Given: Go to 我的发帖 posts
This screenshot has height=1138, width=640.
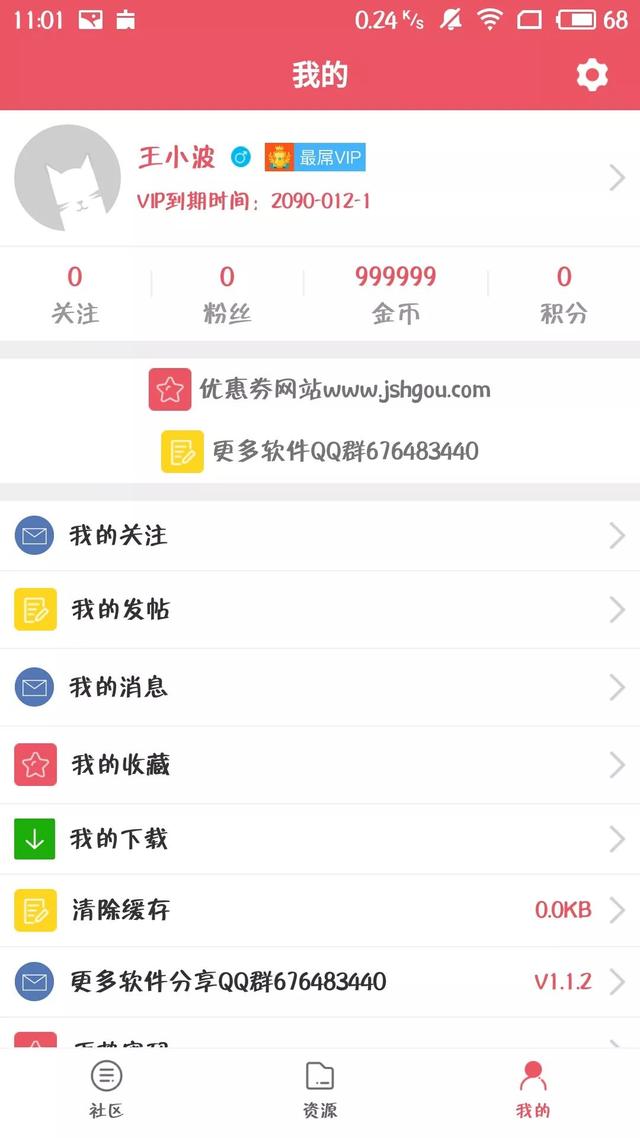Looking at the screenshot, I should [x=320, y=609].
